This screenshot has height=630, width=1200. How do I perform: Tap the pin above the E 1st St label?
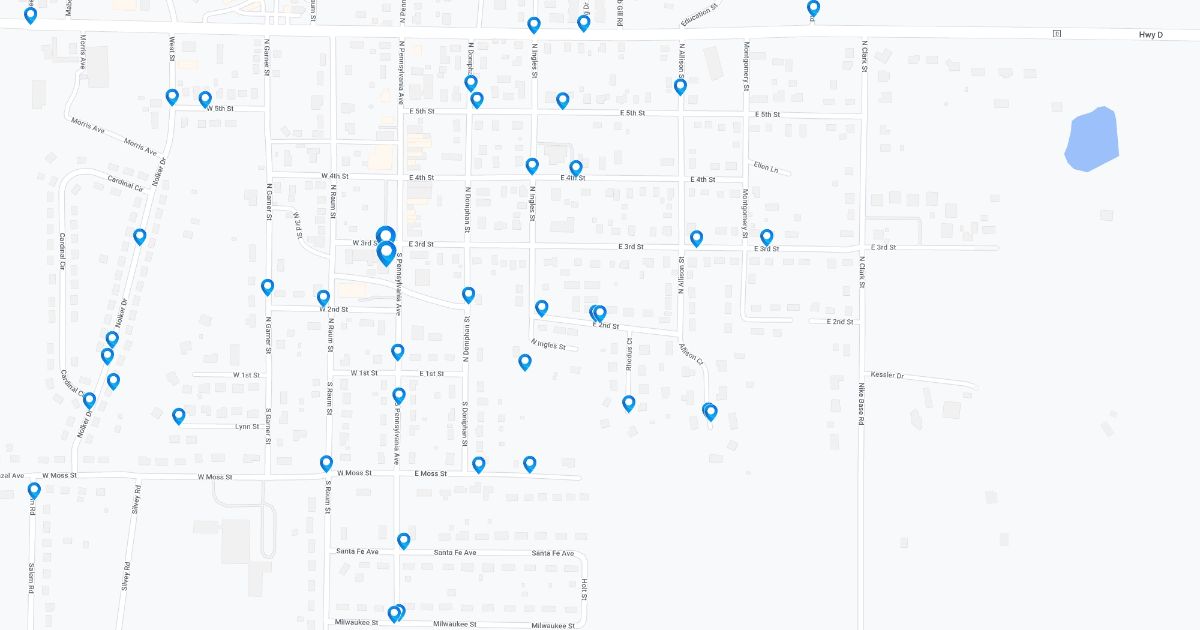coord(397,352)
